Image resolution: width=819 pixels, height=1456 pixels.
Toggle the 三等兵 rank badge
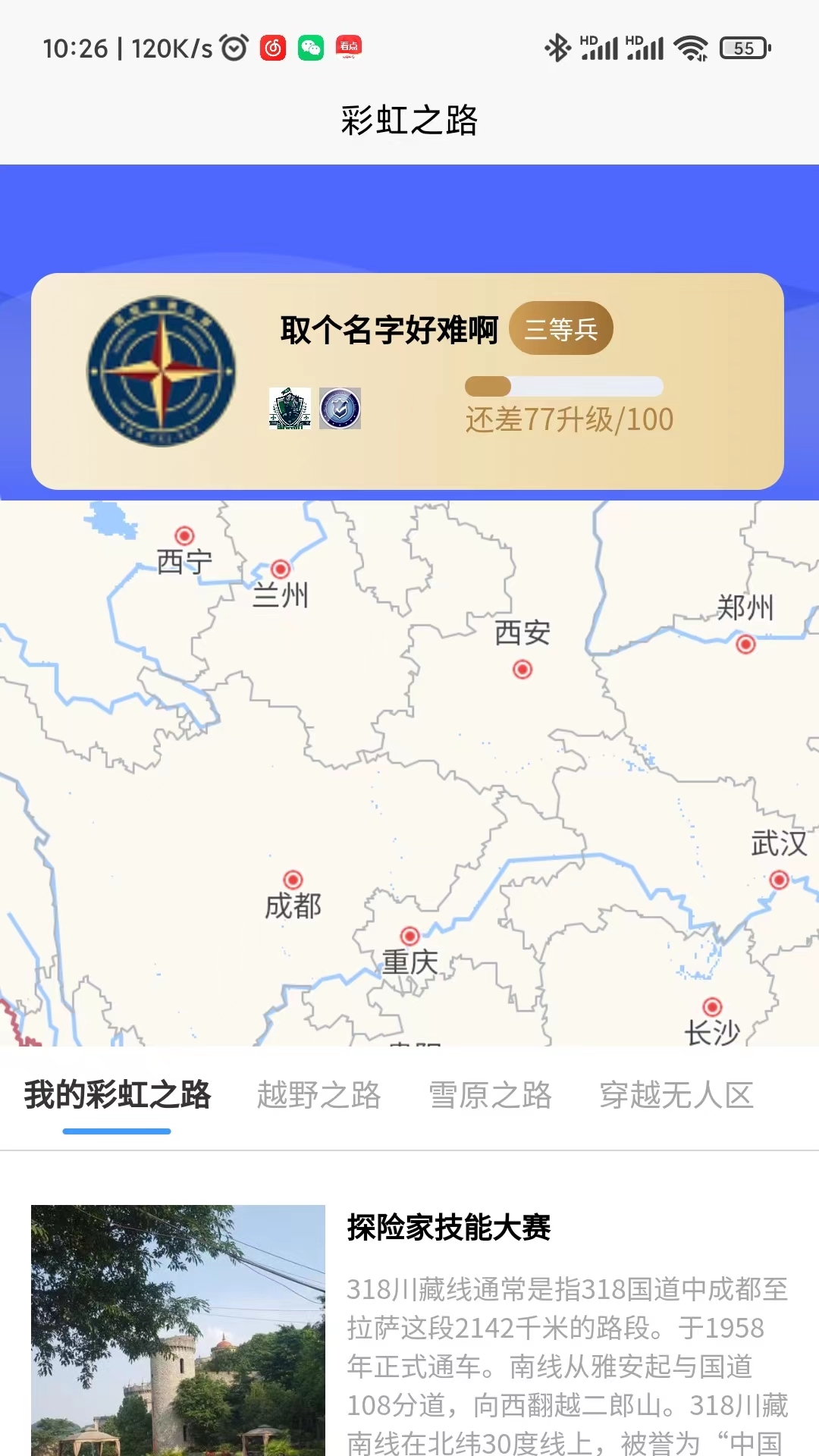point(560,328)
